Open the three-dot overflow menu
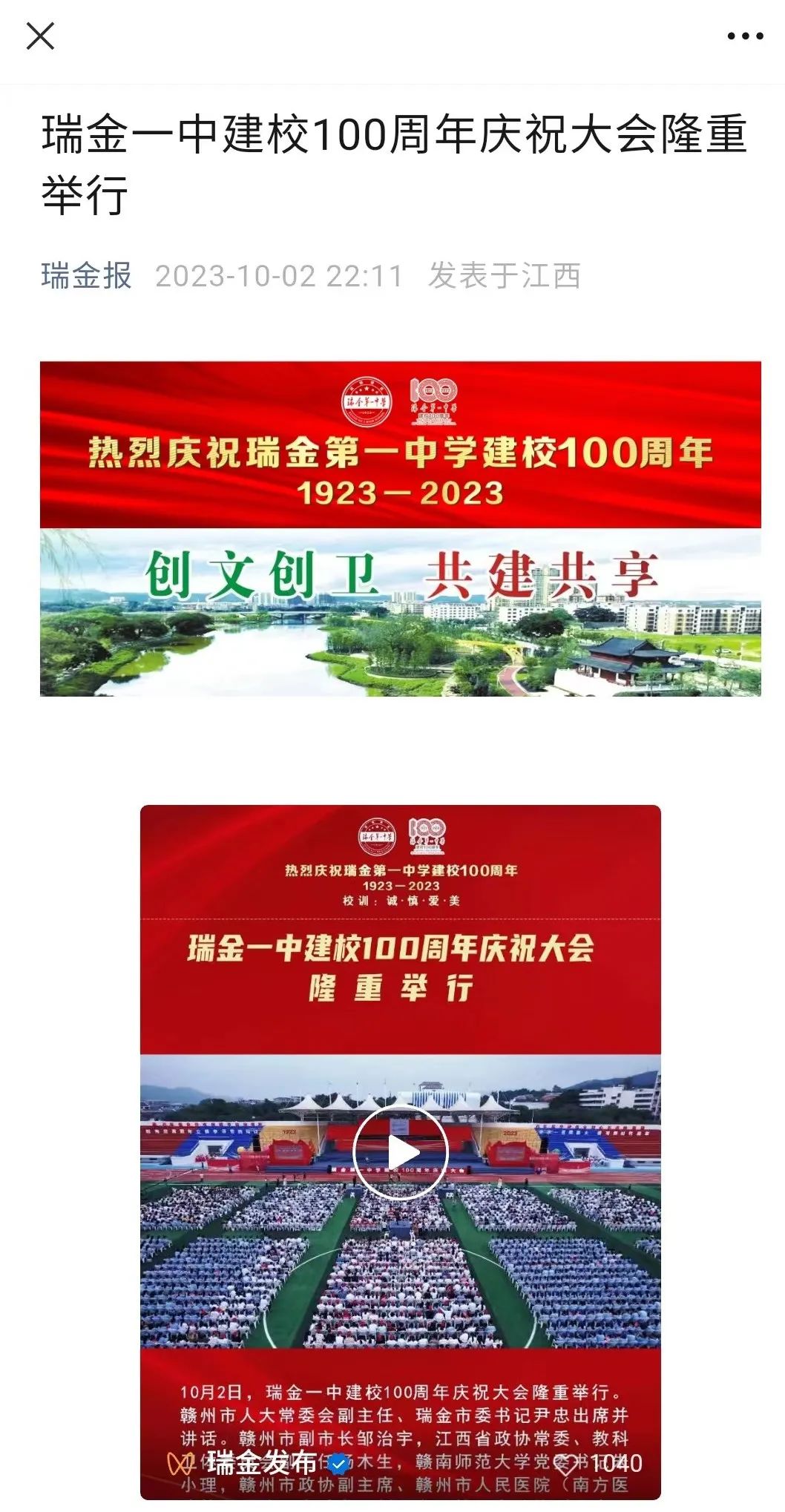 (x=744, y=36)
